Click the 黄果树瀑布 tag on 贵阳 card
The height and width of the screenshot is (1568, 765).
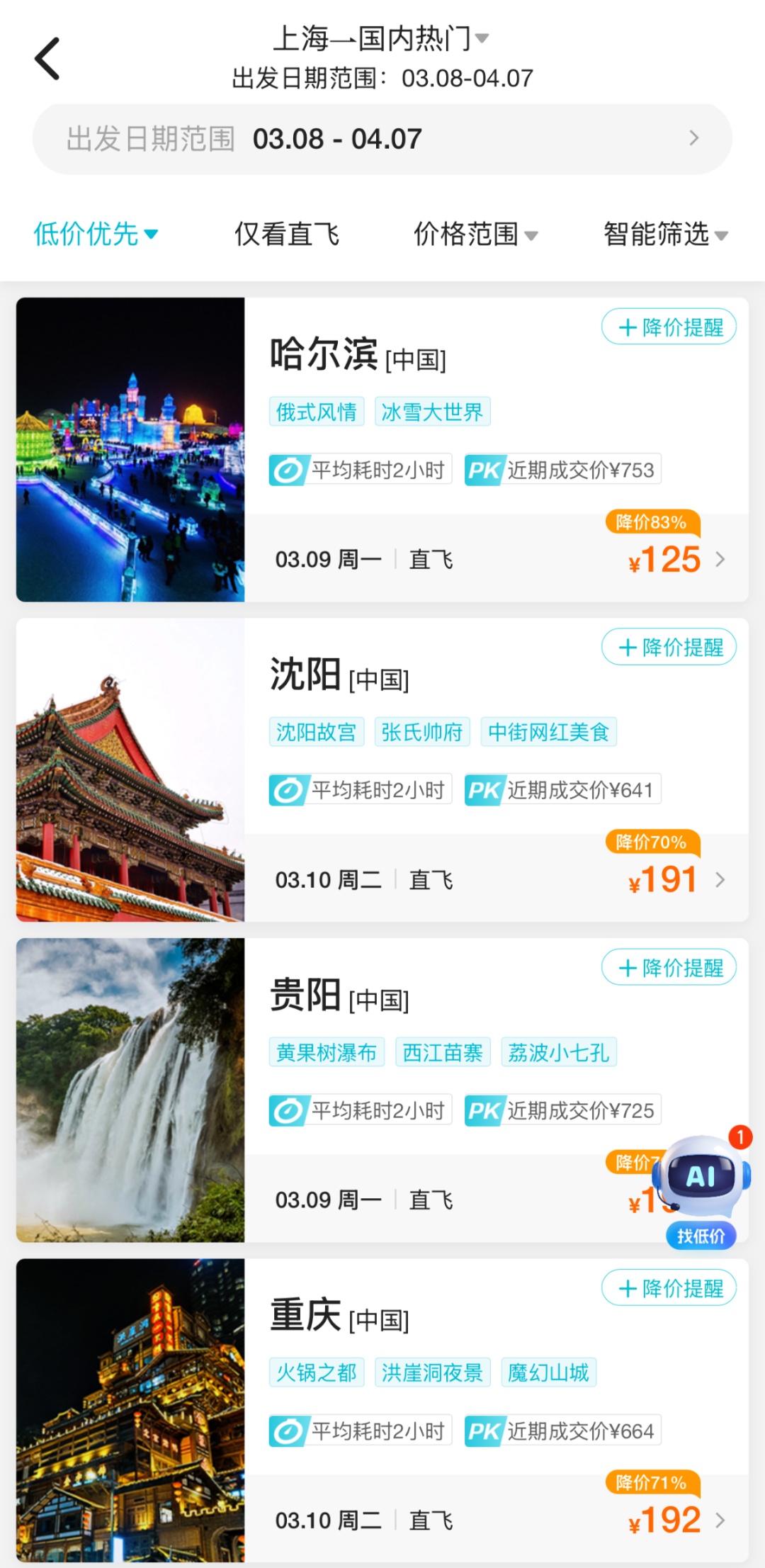tap(327, 1053)
